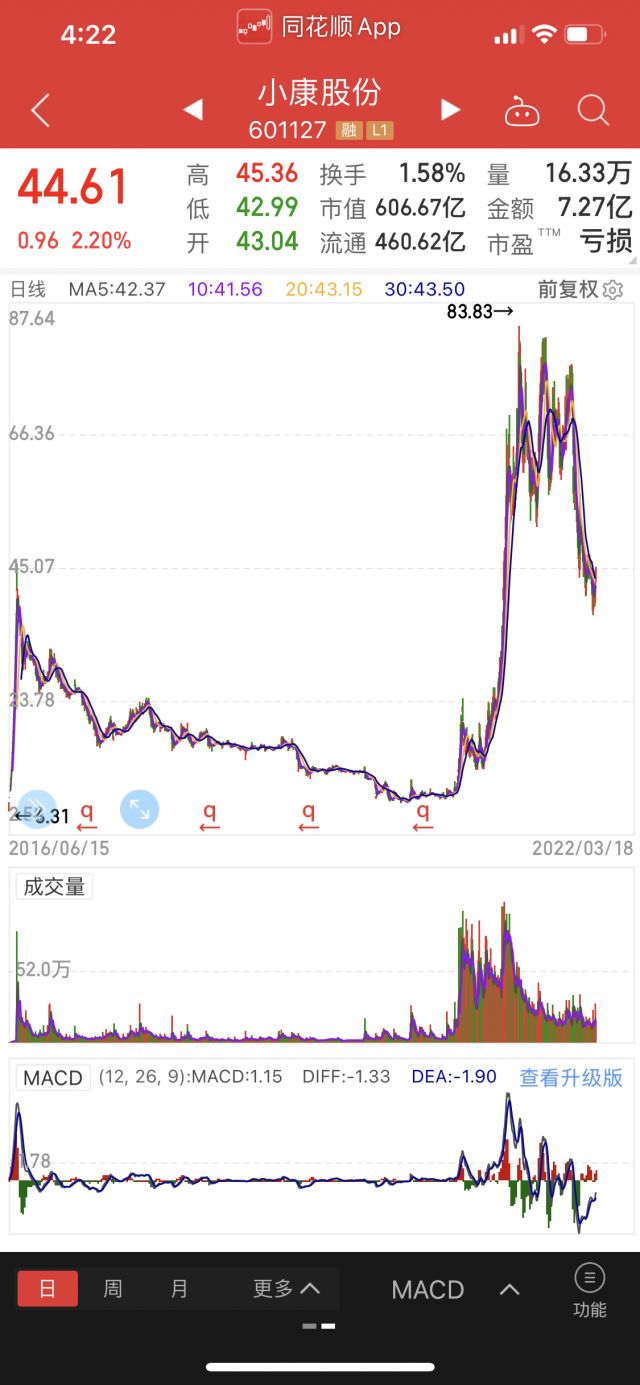Switch to the previous stock

193,110
